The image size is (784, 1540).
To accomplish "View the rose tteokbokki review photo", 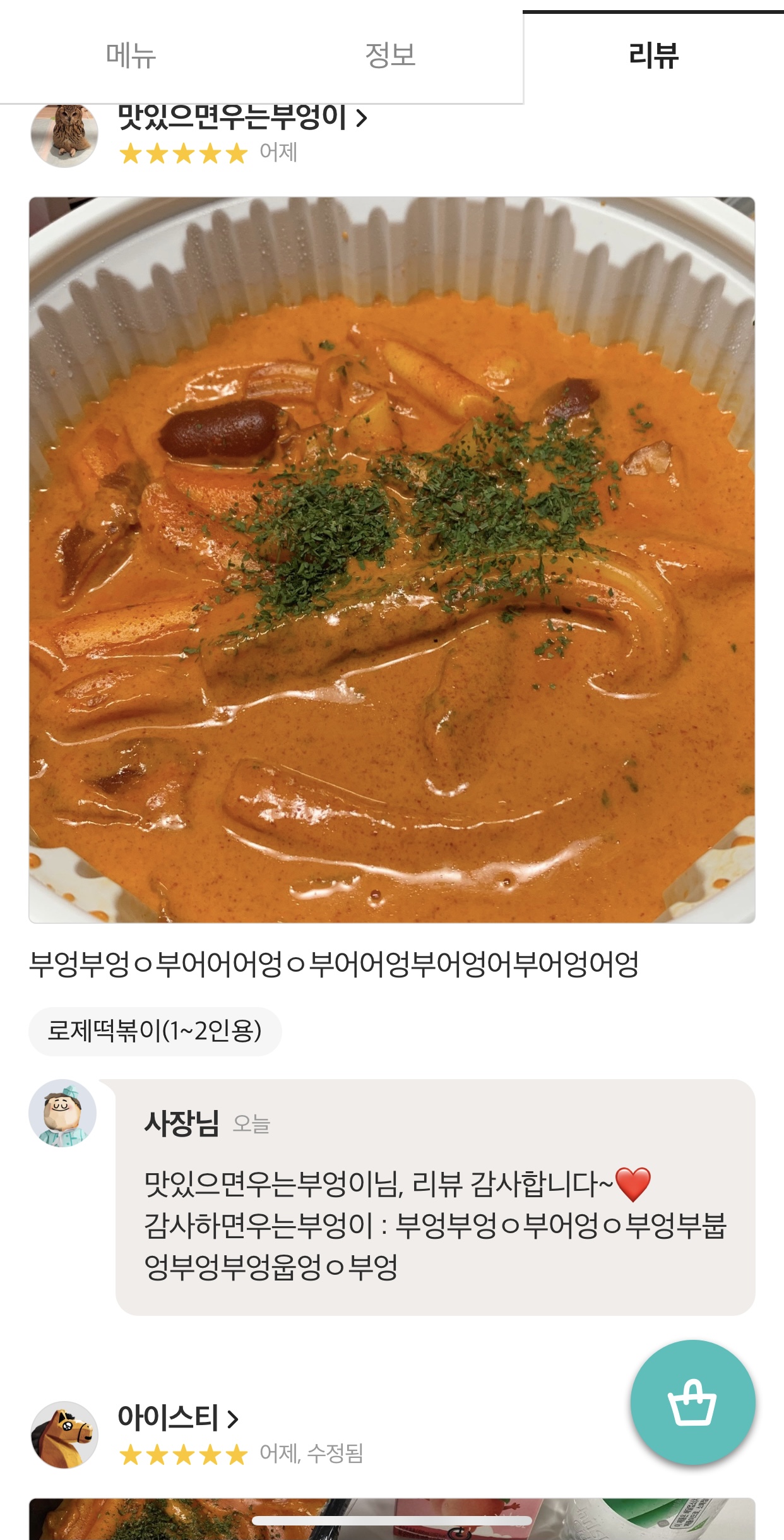I will click(x=392, y=560).
